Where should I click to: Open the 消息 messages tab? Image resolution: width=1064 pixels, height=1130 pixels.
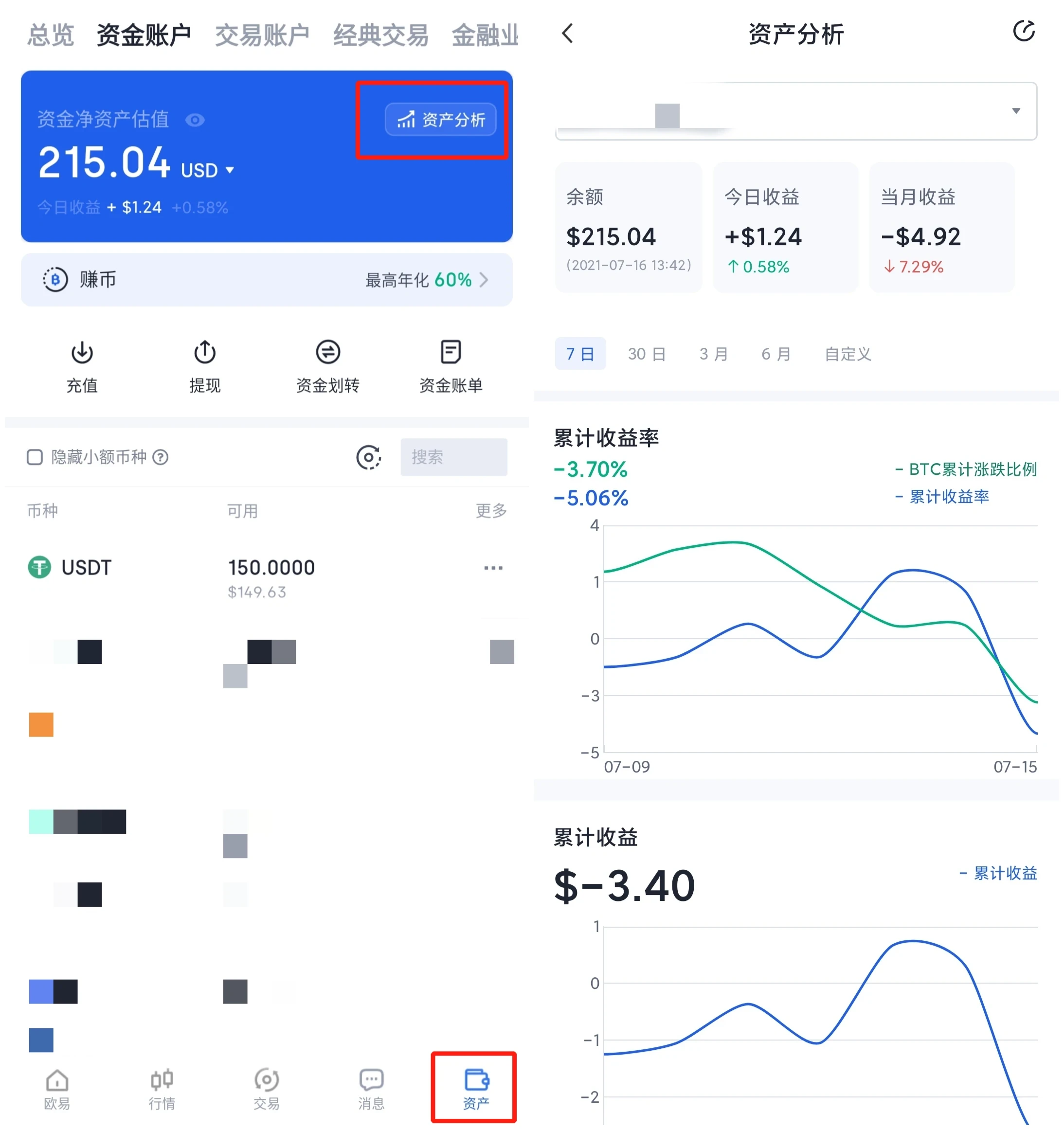click(371, 1089)
